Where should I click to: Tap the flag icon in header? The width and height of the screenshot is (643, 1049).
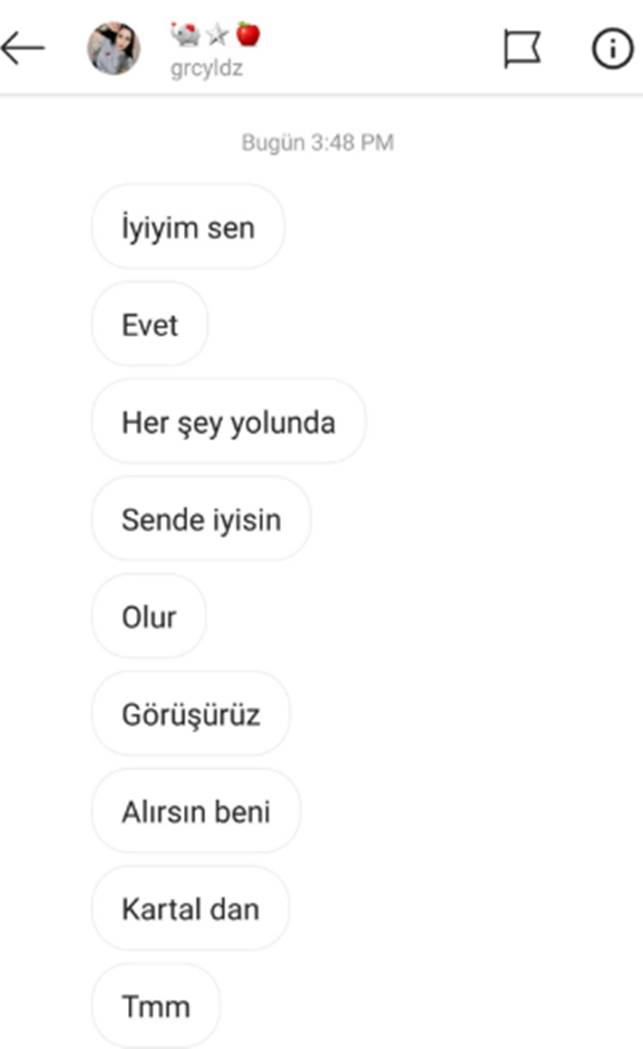pyautogui.click(x=522, y=49)
